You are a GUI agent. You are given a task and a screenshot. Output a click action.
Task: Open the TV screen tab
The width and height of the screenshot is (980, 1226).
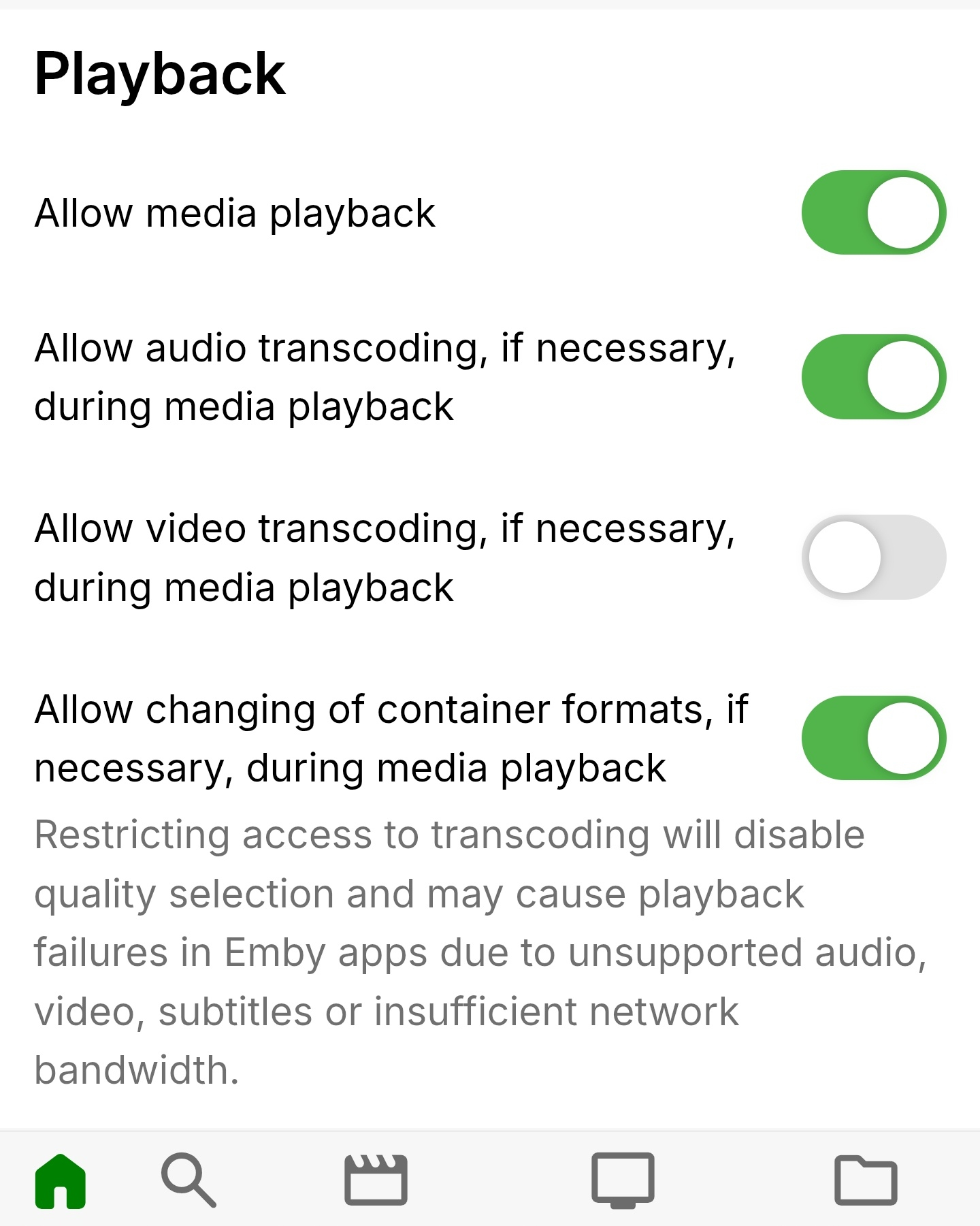tap(623, 1180)
